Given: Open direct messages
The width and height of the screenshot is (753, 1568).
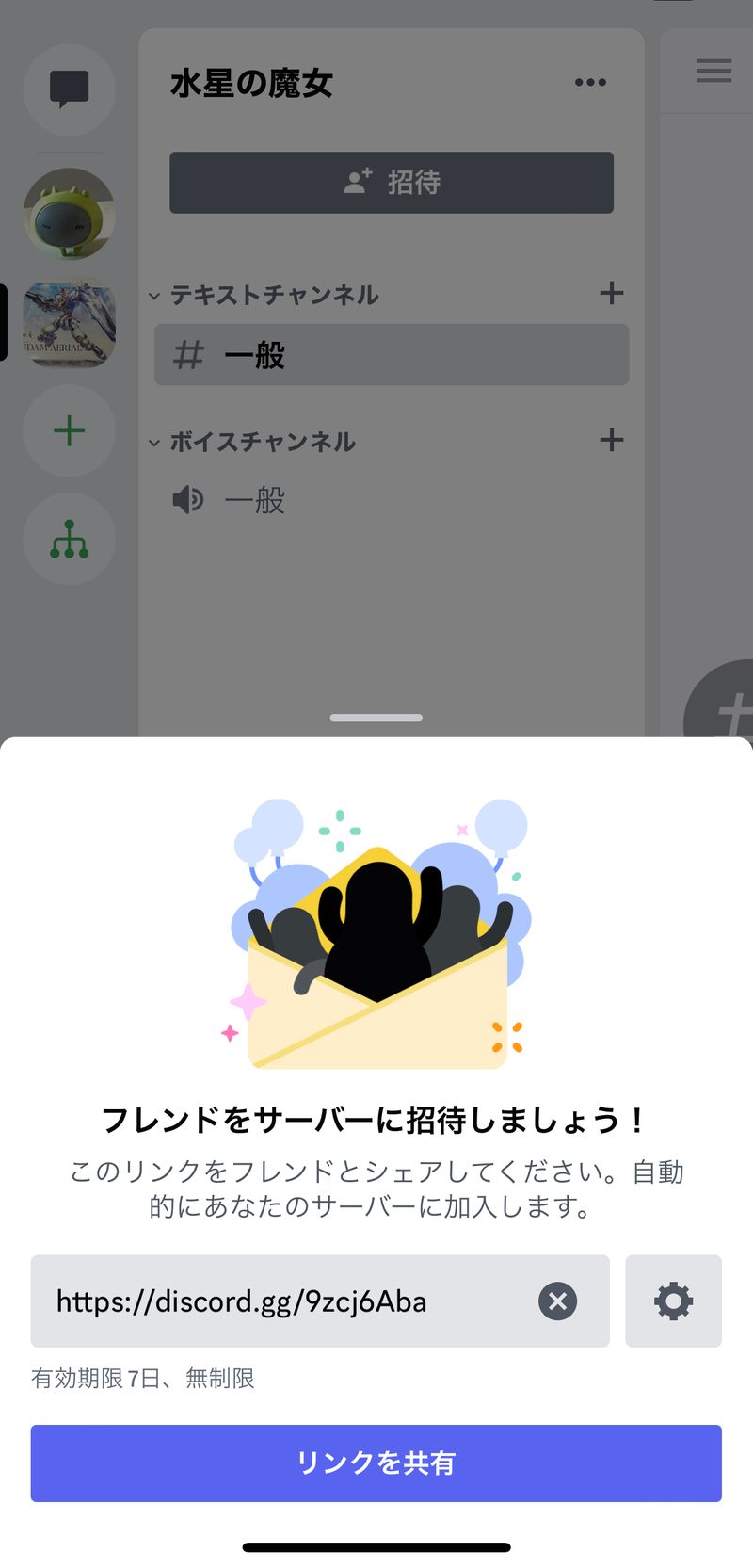Looking at the screenshot, I should 69,89.
